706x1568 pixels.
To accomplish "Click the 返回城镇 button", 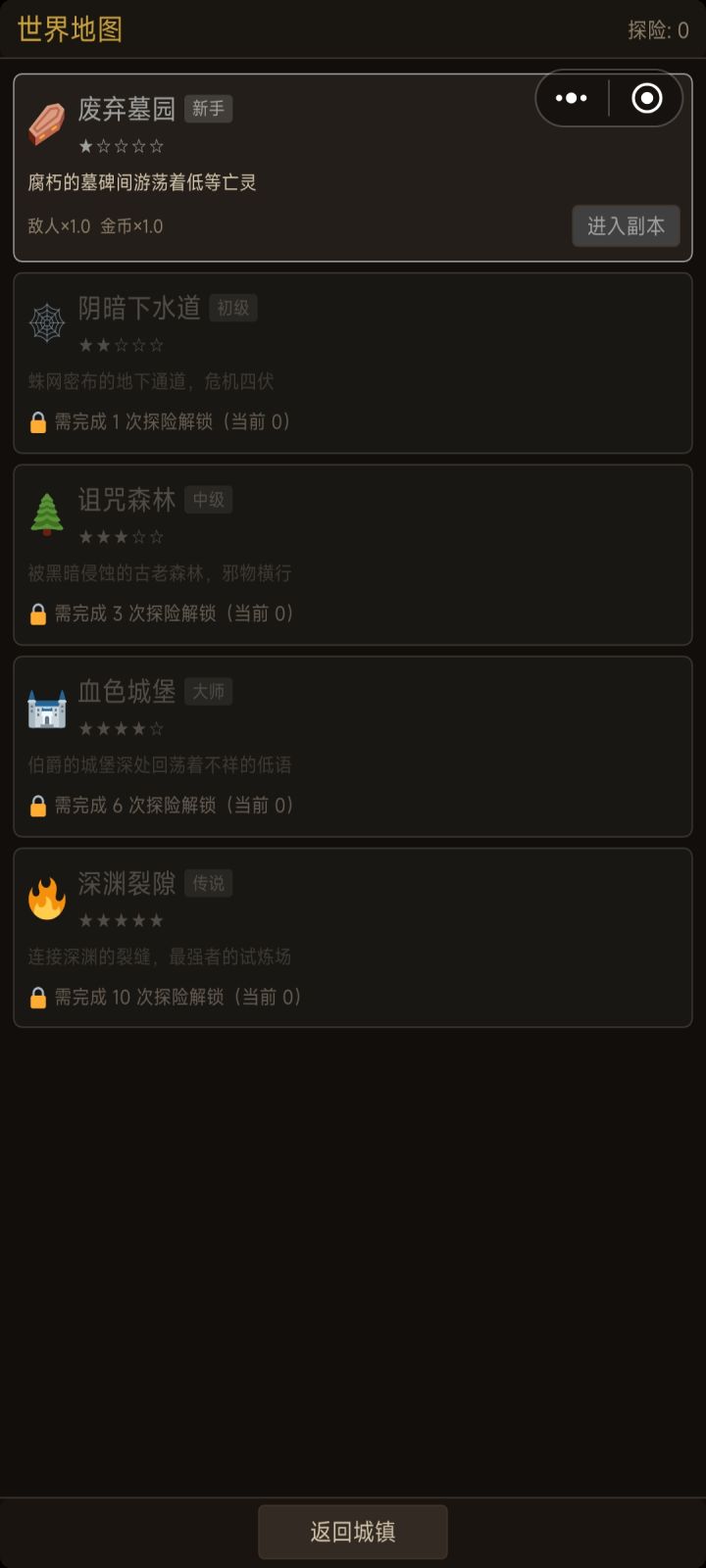I will (352, 1531).
